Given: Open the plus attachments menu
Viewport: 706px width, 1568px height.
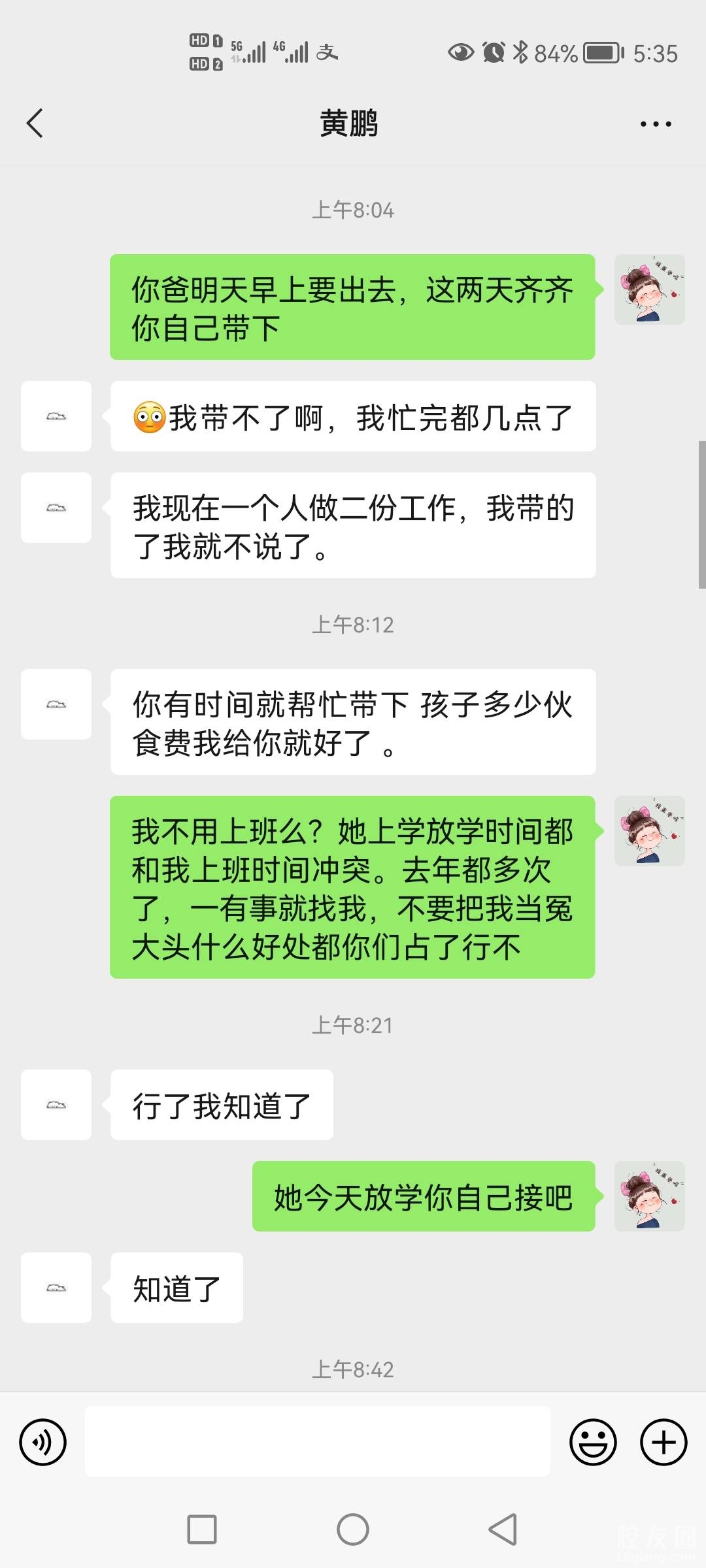Looking at the screenshot, I should tap(664, 1442).
